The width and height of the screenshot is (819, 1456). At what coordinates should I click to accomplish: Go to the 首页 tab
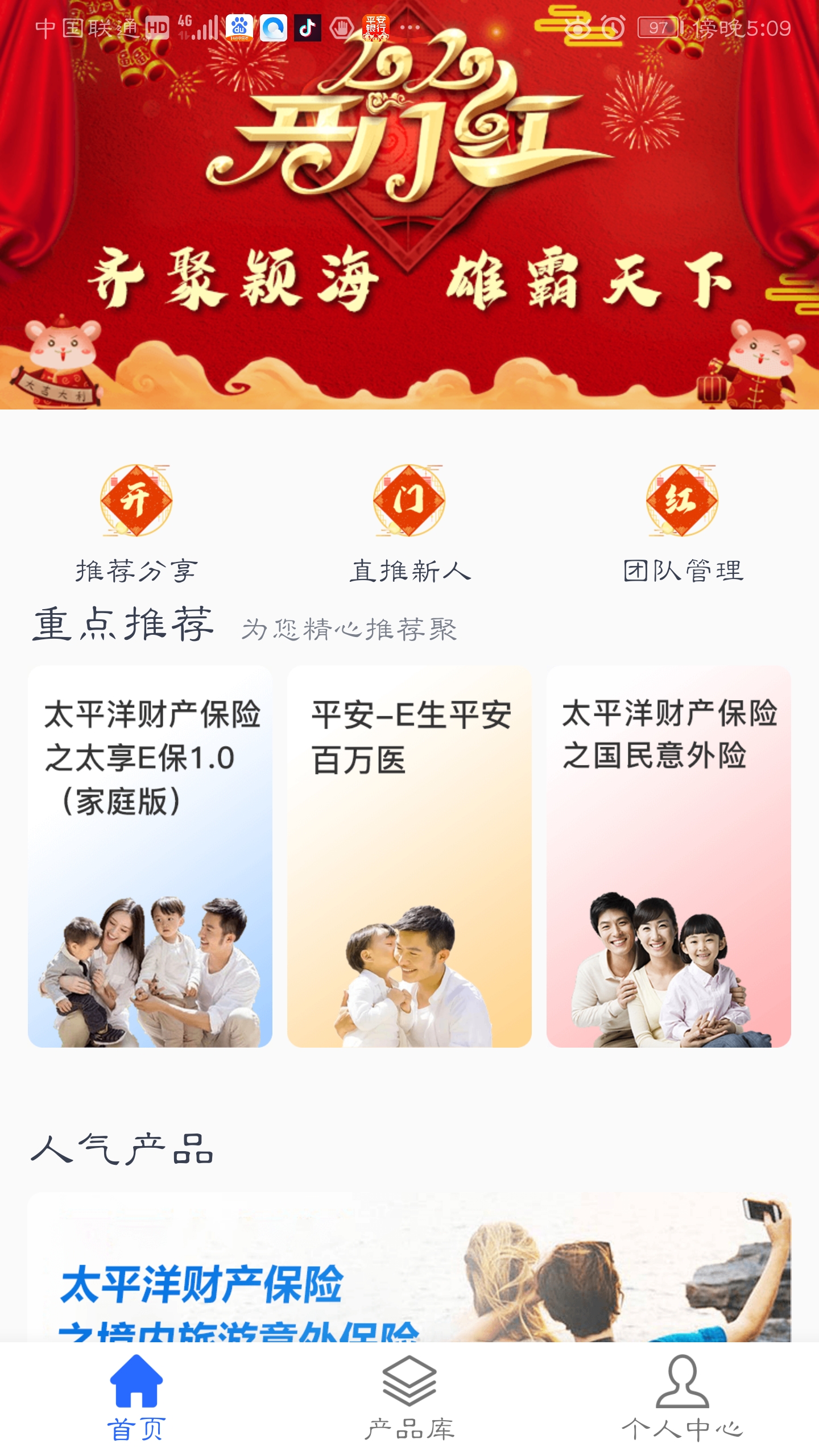[x=136, y=1399]
